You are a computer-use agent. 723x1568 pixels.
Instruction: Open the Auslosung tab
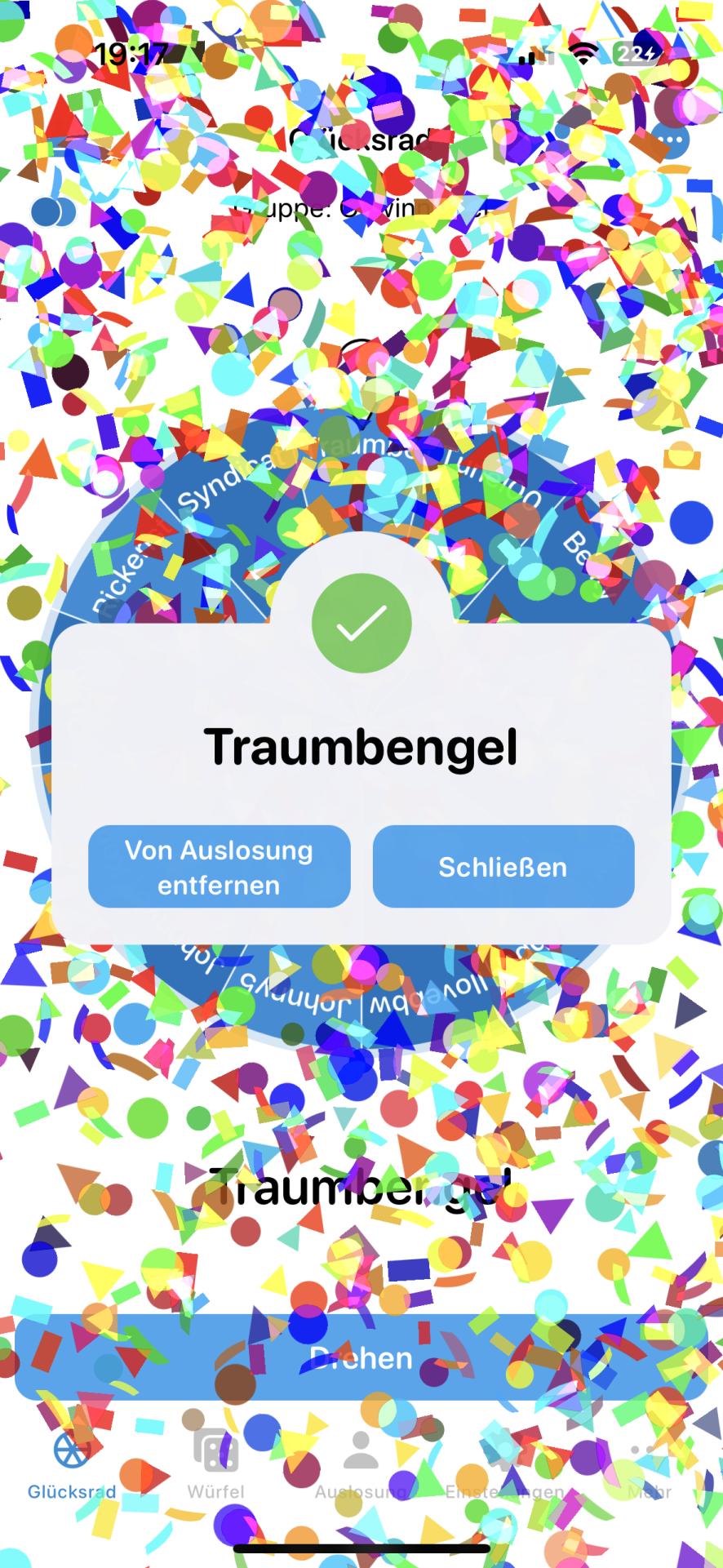coord(361,1465)
